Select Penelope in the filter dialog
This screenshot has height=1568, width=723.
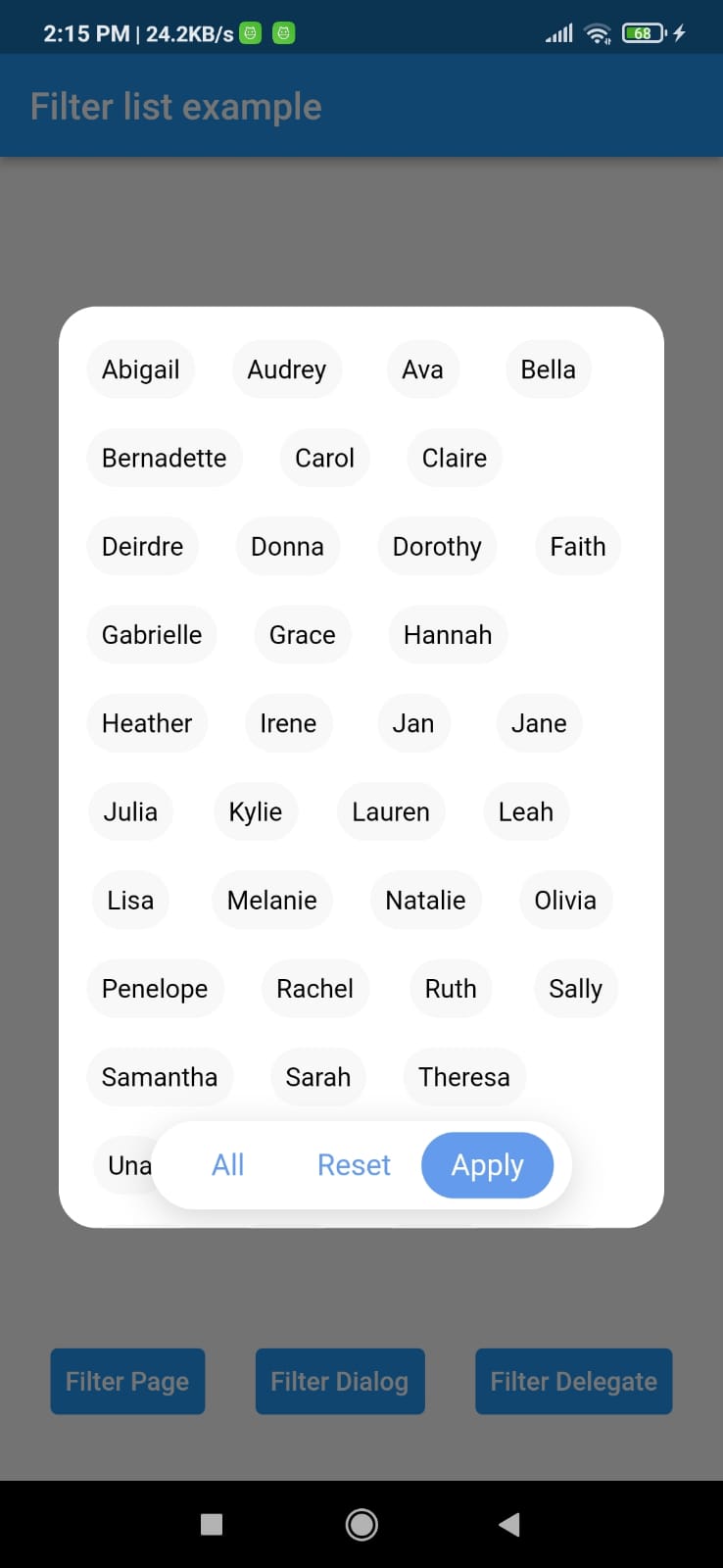click(x=155, y=988)
